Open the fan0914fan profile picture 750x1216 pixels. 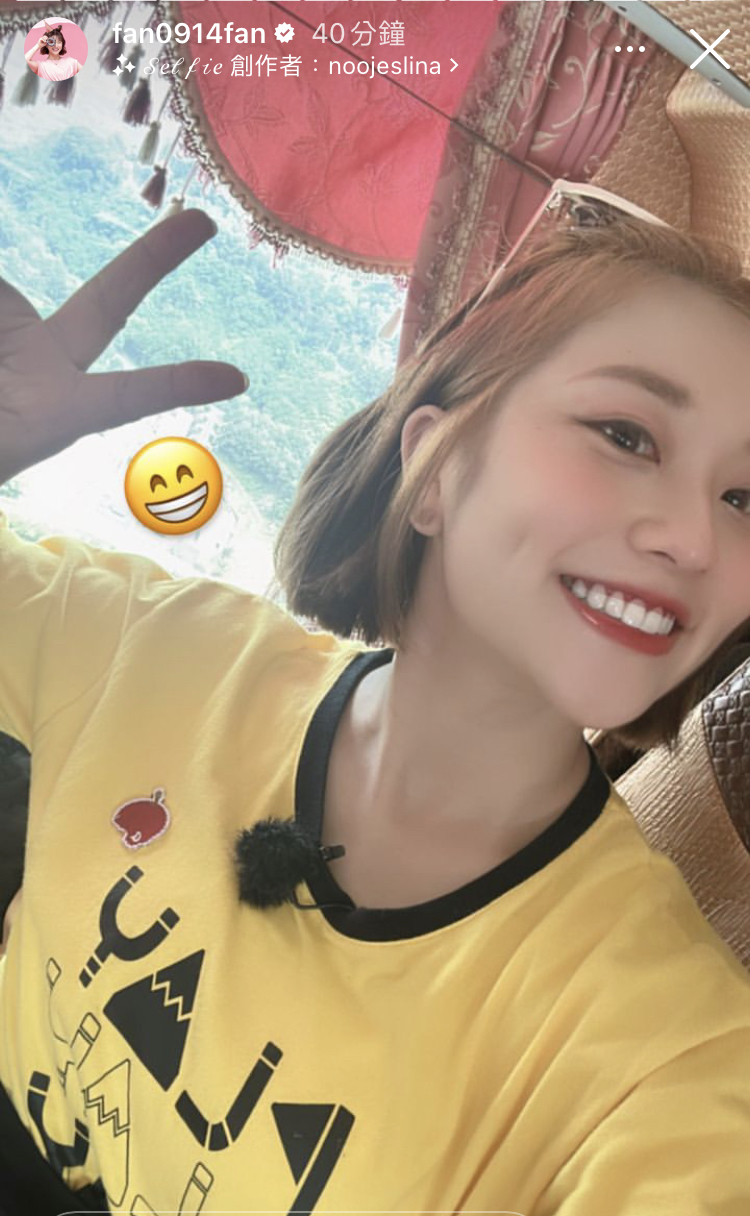55,49
